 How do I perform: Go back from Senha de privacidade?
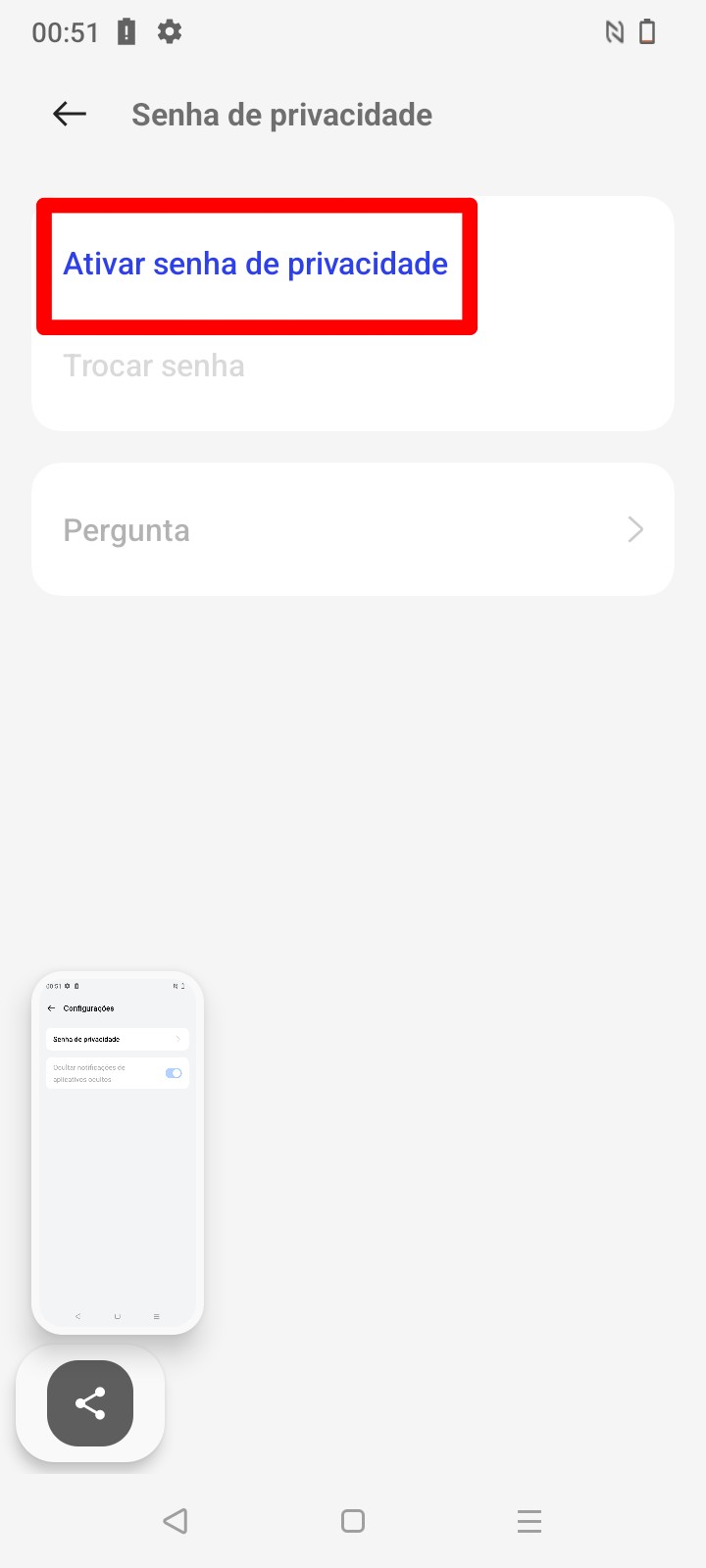click(70, 115)
